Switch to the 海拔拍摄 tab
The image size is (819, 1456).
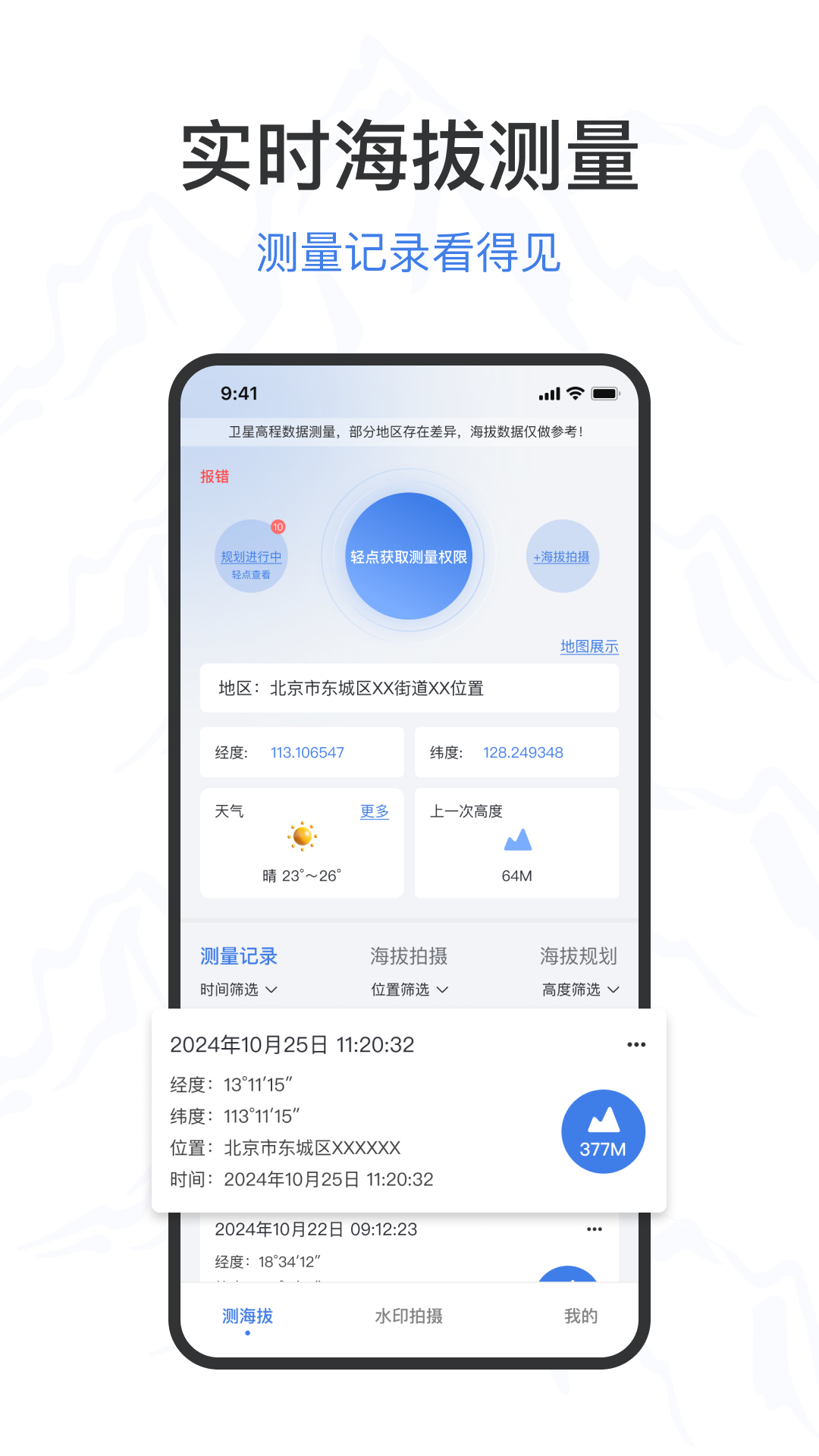408,956
